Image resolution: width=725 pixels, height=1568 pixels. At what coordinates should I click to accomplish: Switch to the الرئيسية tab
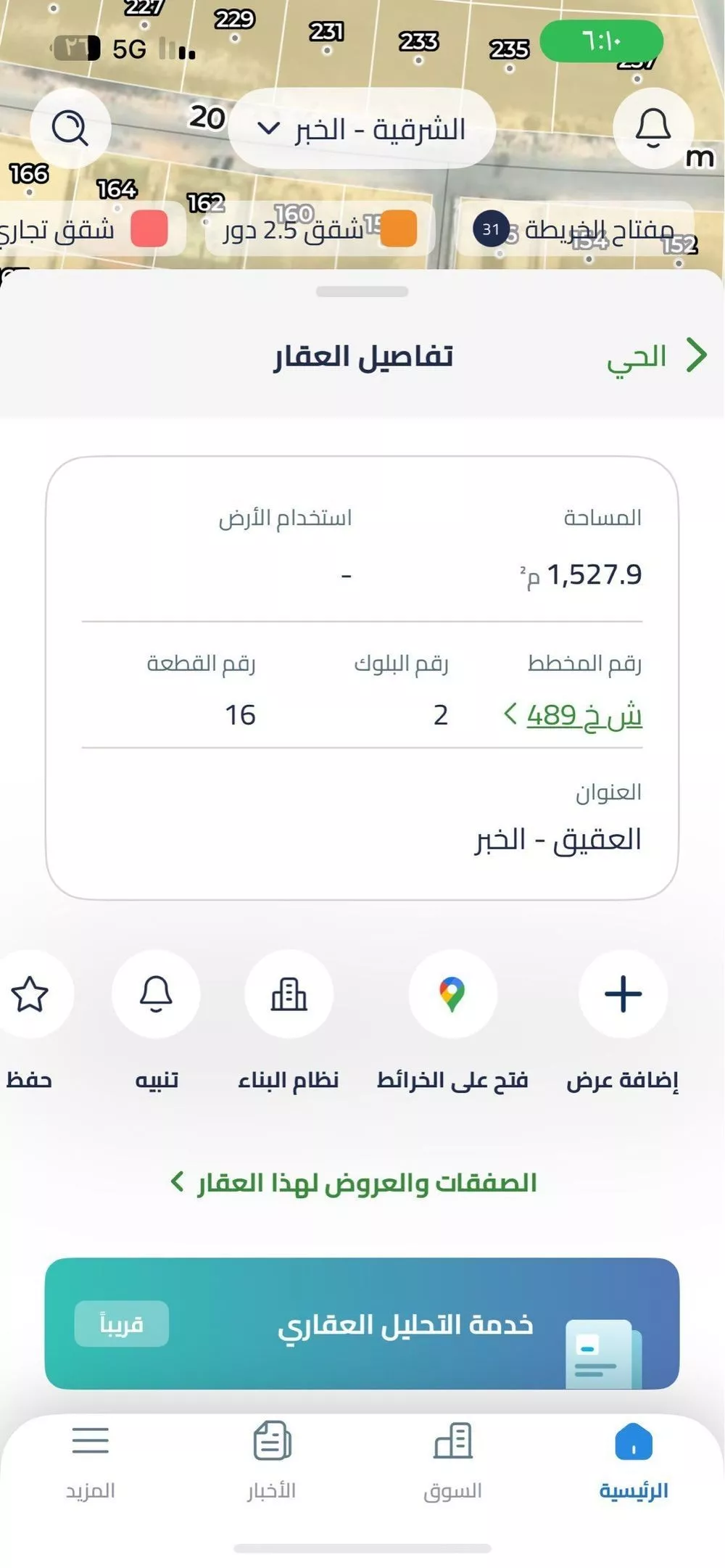[634, 1459]
